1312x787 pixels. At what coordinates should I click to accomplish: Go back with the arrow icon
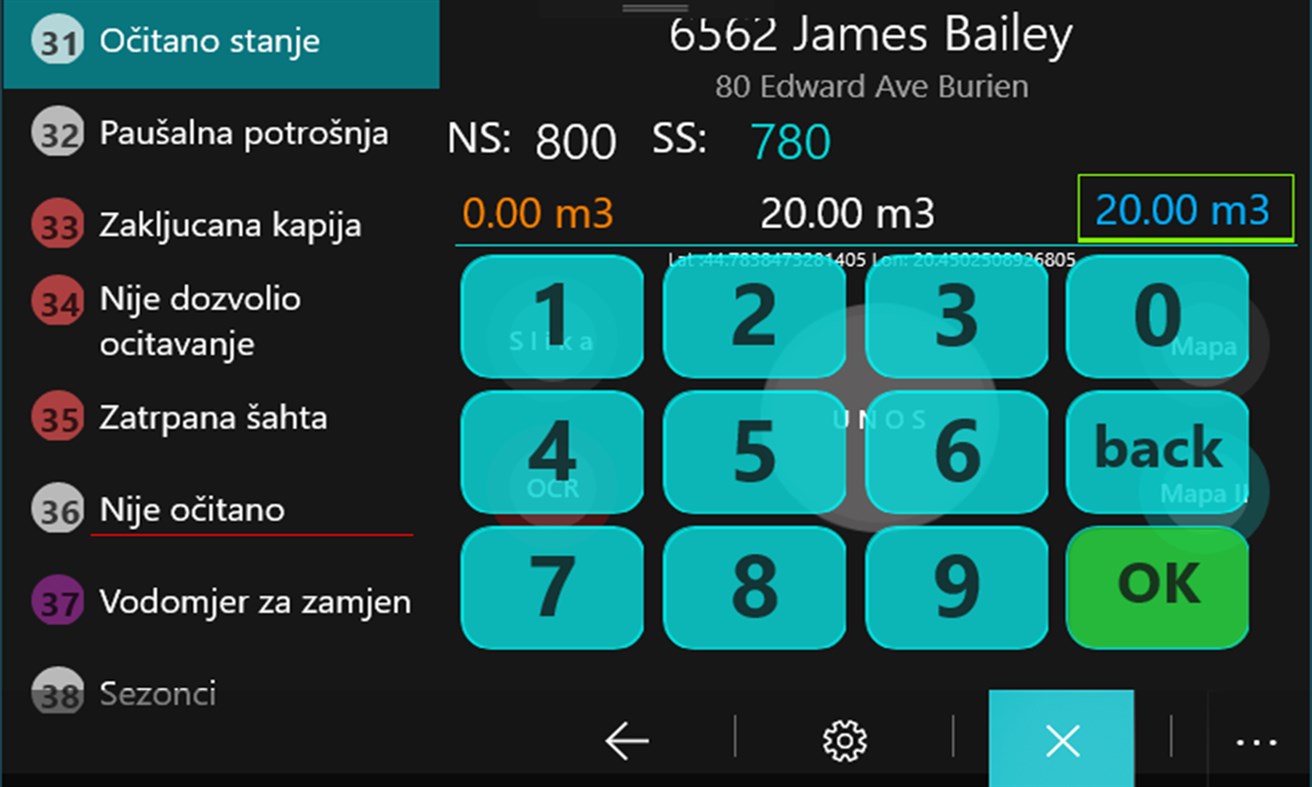[x=627, y=741]
